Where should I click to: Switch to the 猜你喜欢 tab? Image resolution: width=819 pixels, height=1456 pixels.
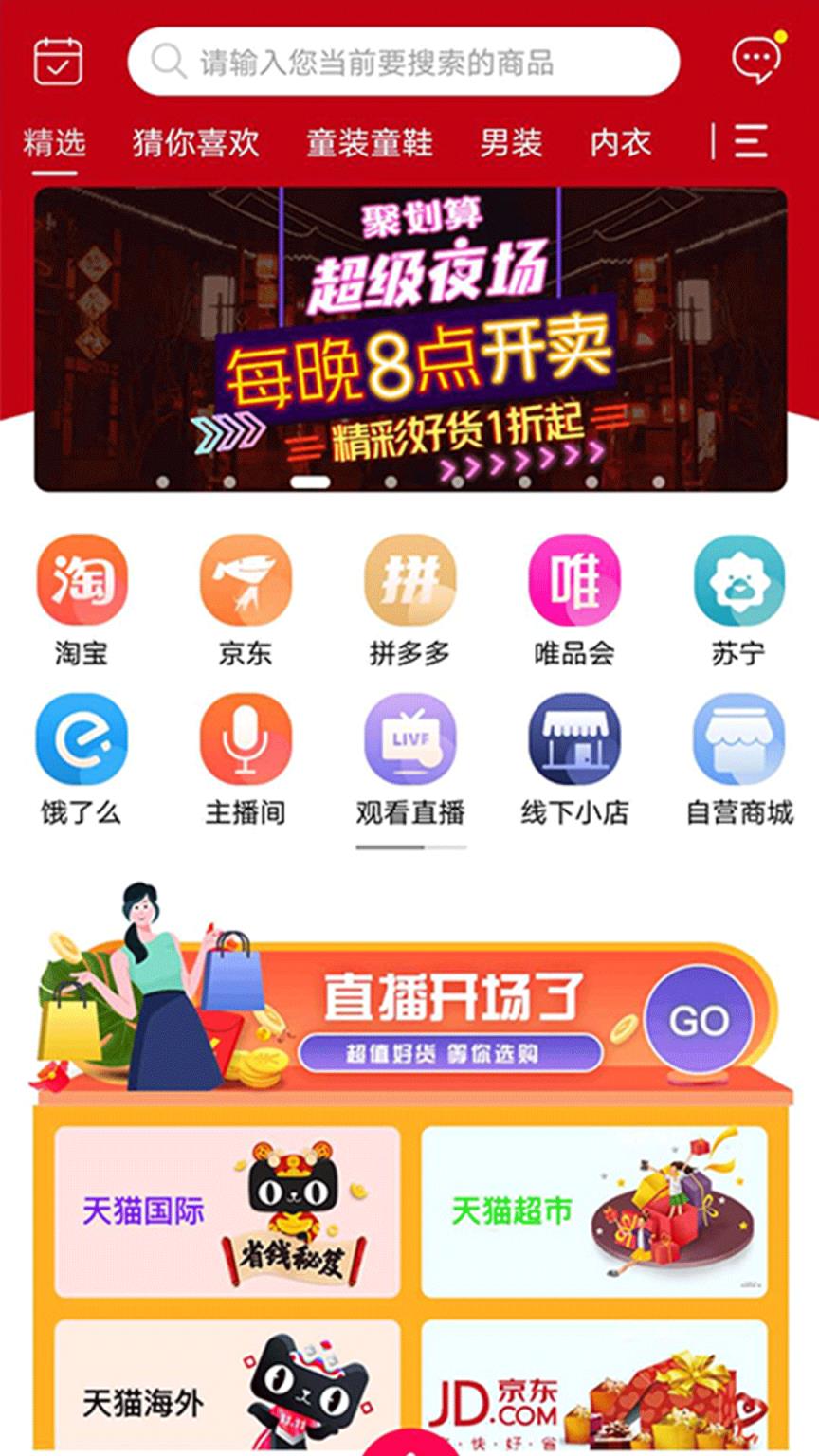pos(194,142)
